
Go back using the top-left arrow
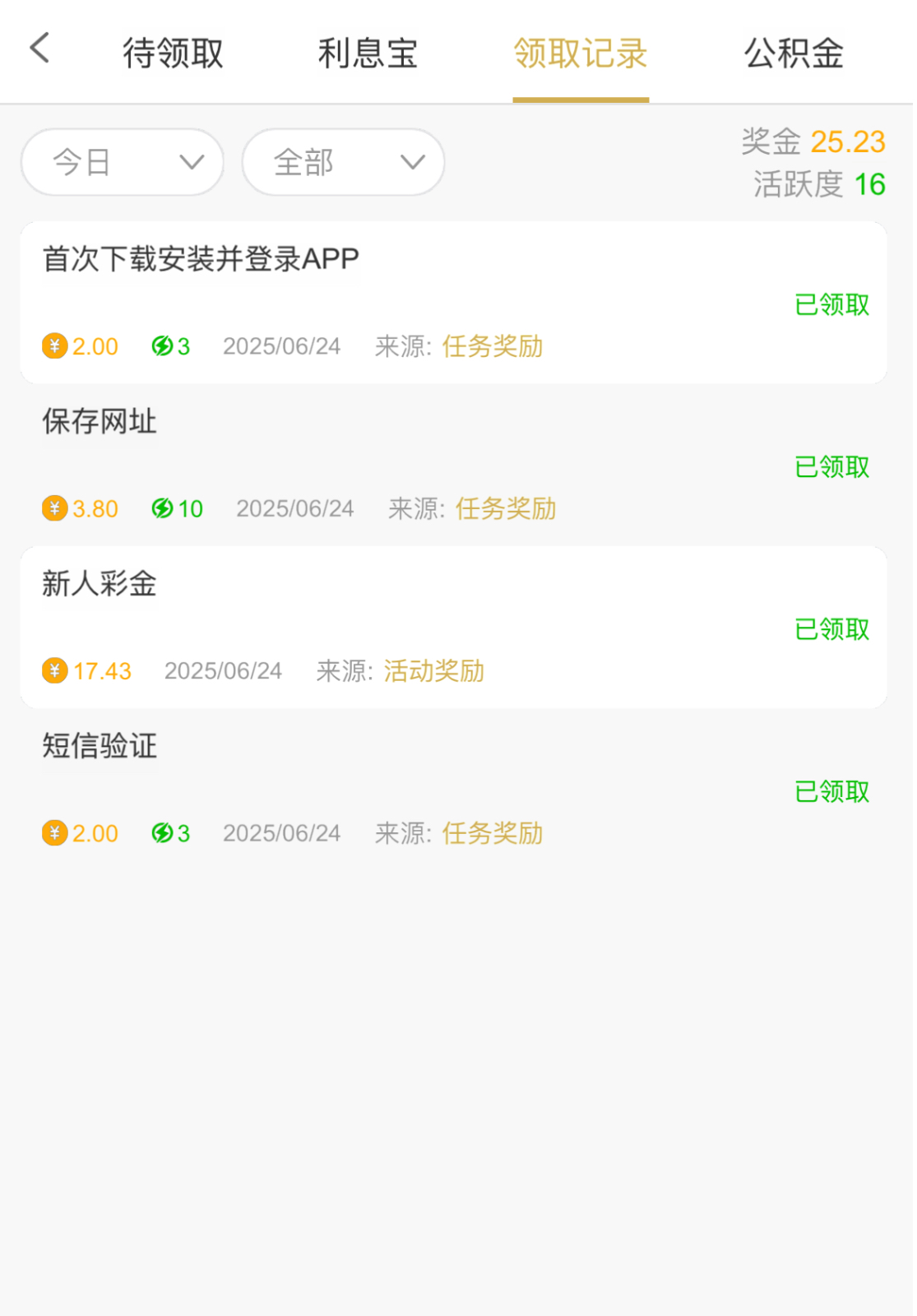tap(39, 48)
